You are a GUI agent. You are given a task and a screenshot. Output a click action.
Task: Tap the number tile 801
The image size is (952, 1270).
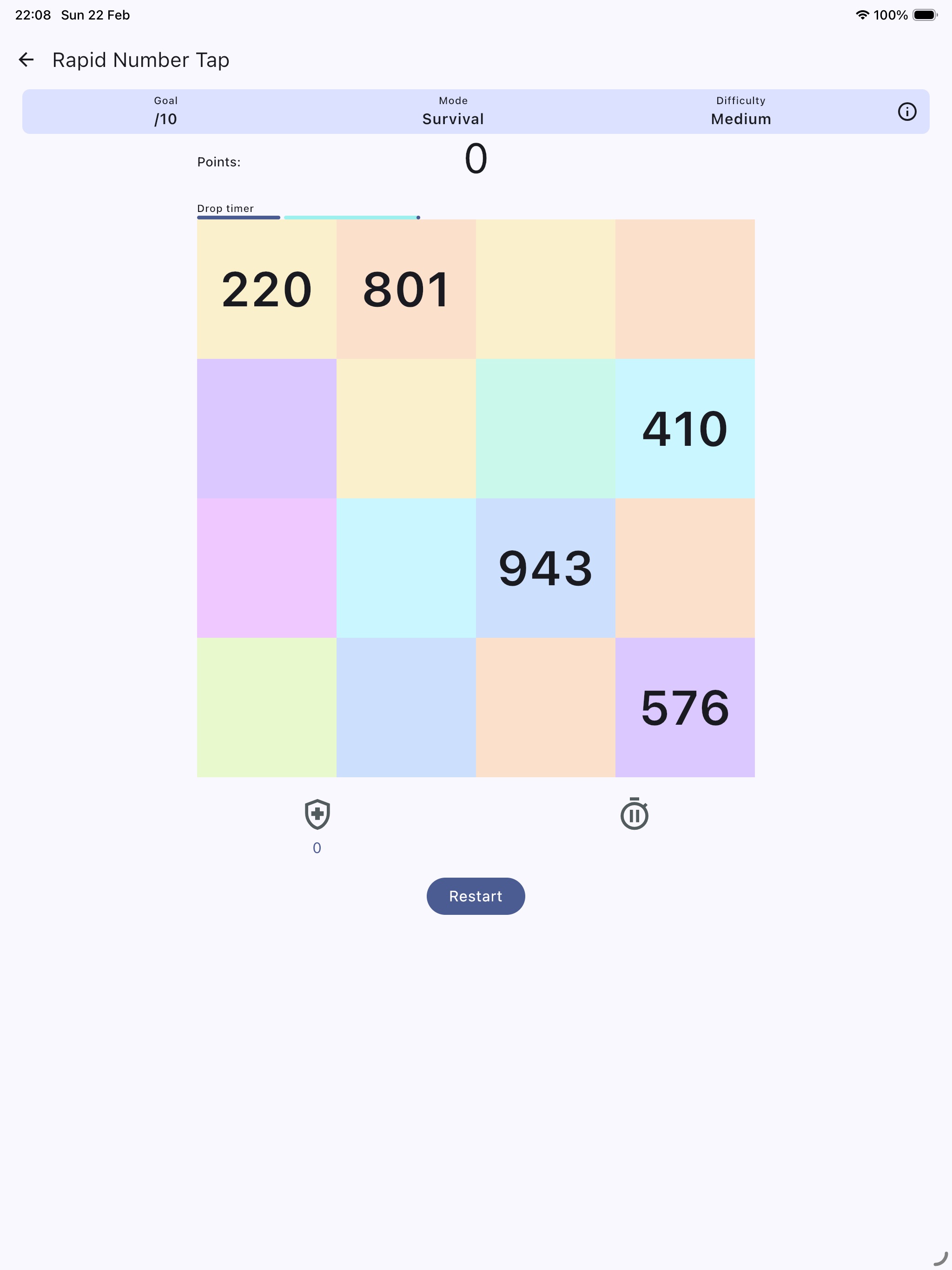406,289
